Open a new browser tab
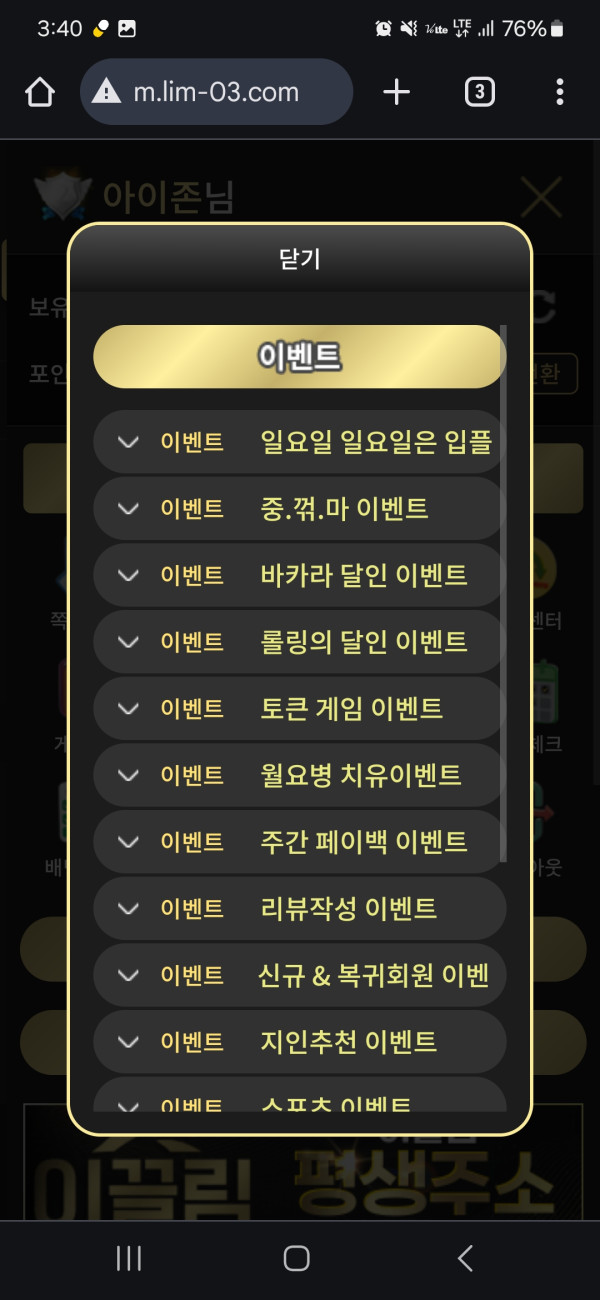Viewport: 600px width, 1300px height. click(x=397, y=93)
